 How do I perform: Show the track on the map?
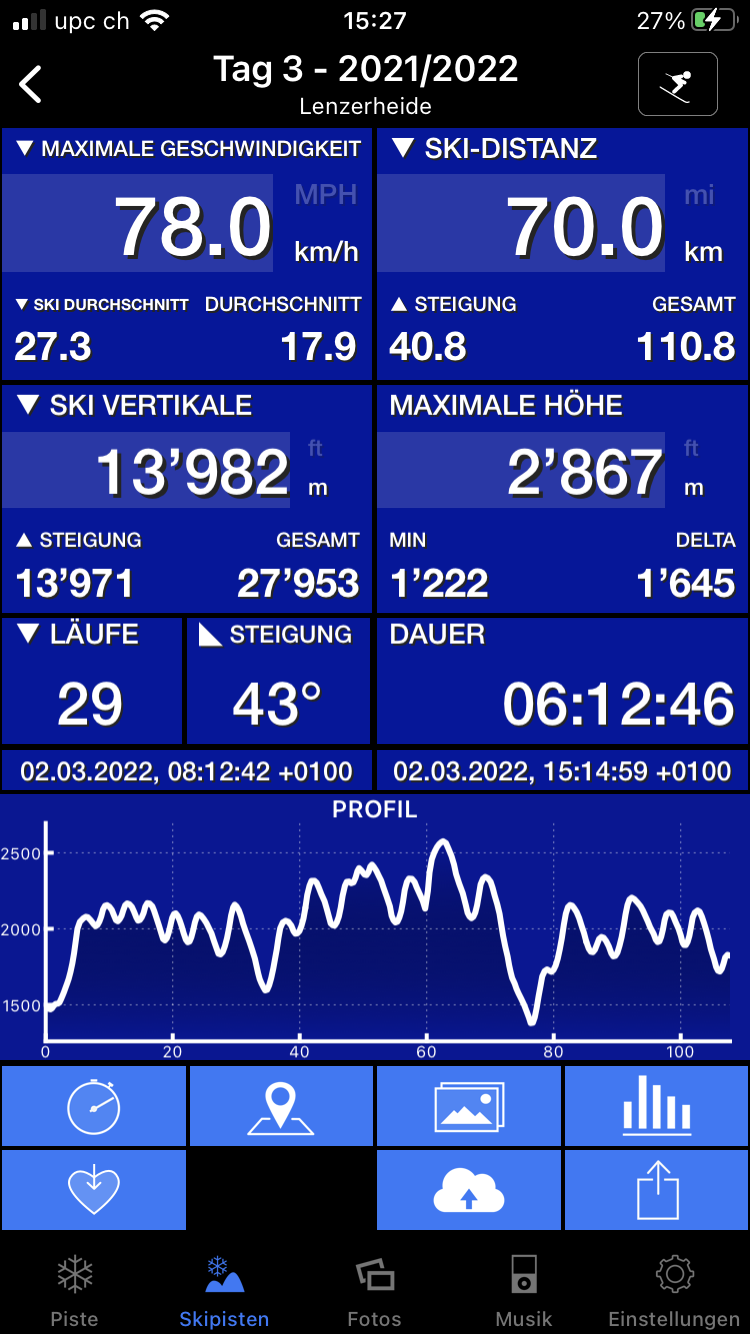point(281,1106)
